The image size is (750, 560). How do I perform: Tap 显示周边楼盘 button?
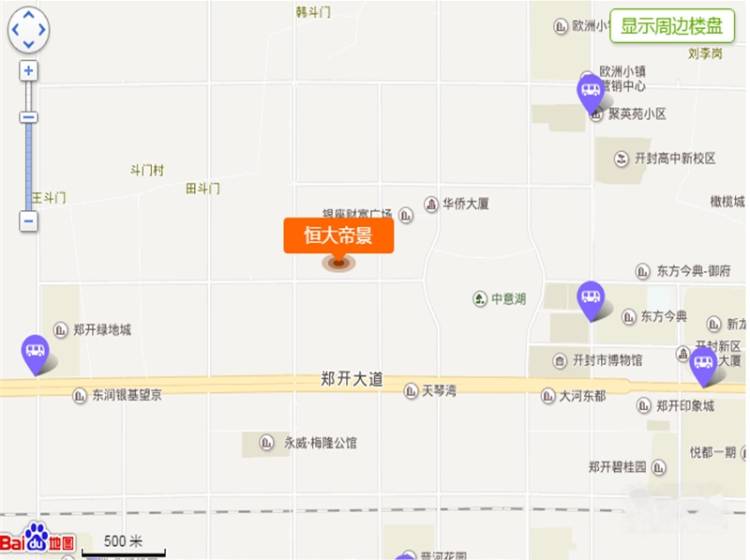click(x=671, y=27)
